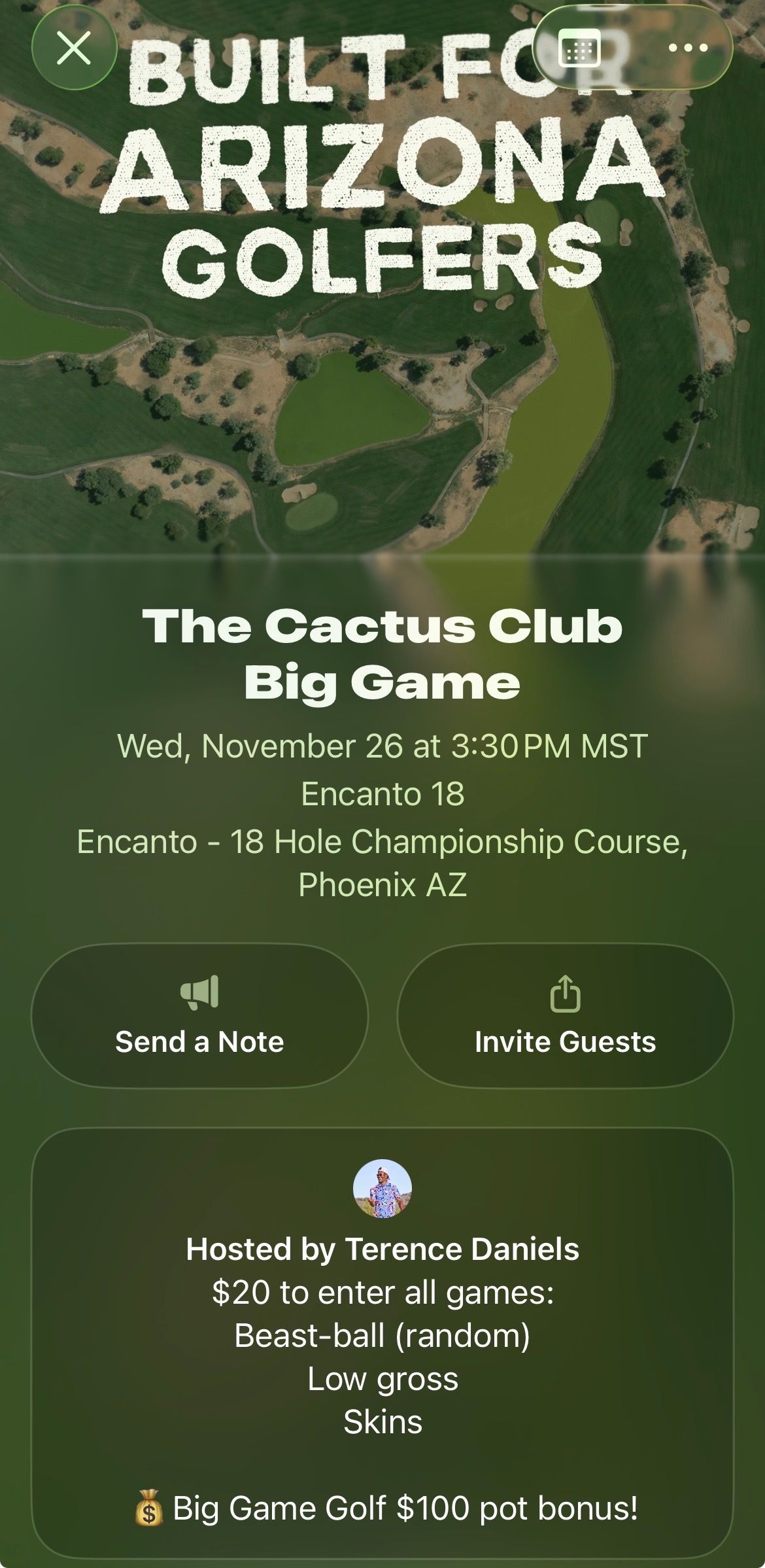765x1568 pixels.
Task: Open the calendar icon at top
Action: coord(579,48)
